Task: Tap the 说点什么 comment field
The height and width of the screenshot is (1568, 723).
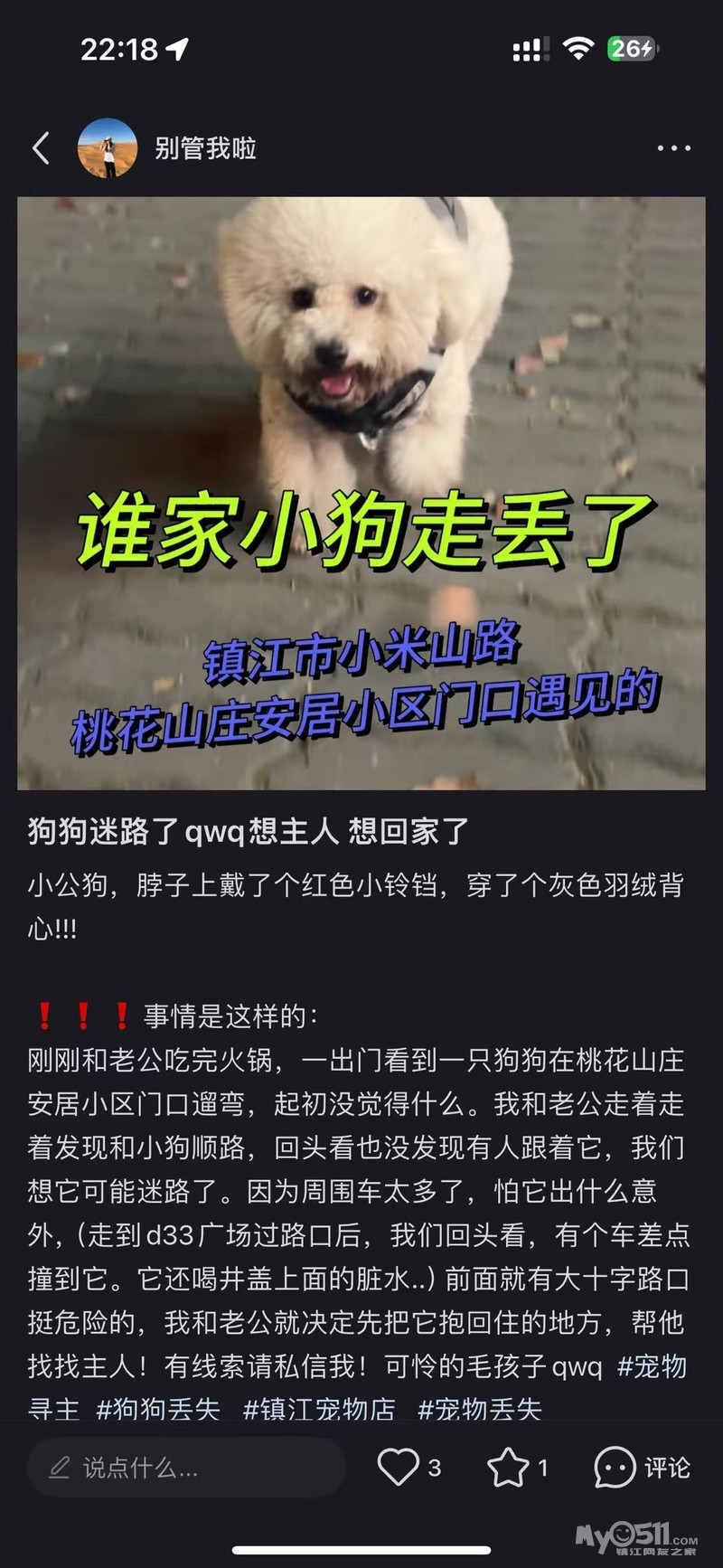Action: (187, 1467)
